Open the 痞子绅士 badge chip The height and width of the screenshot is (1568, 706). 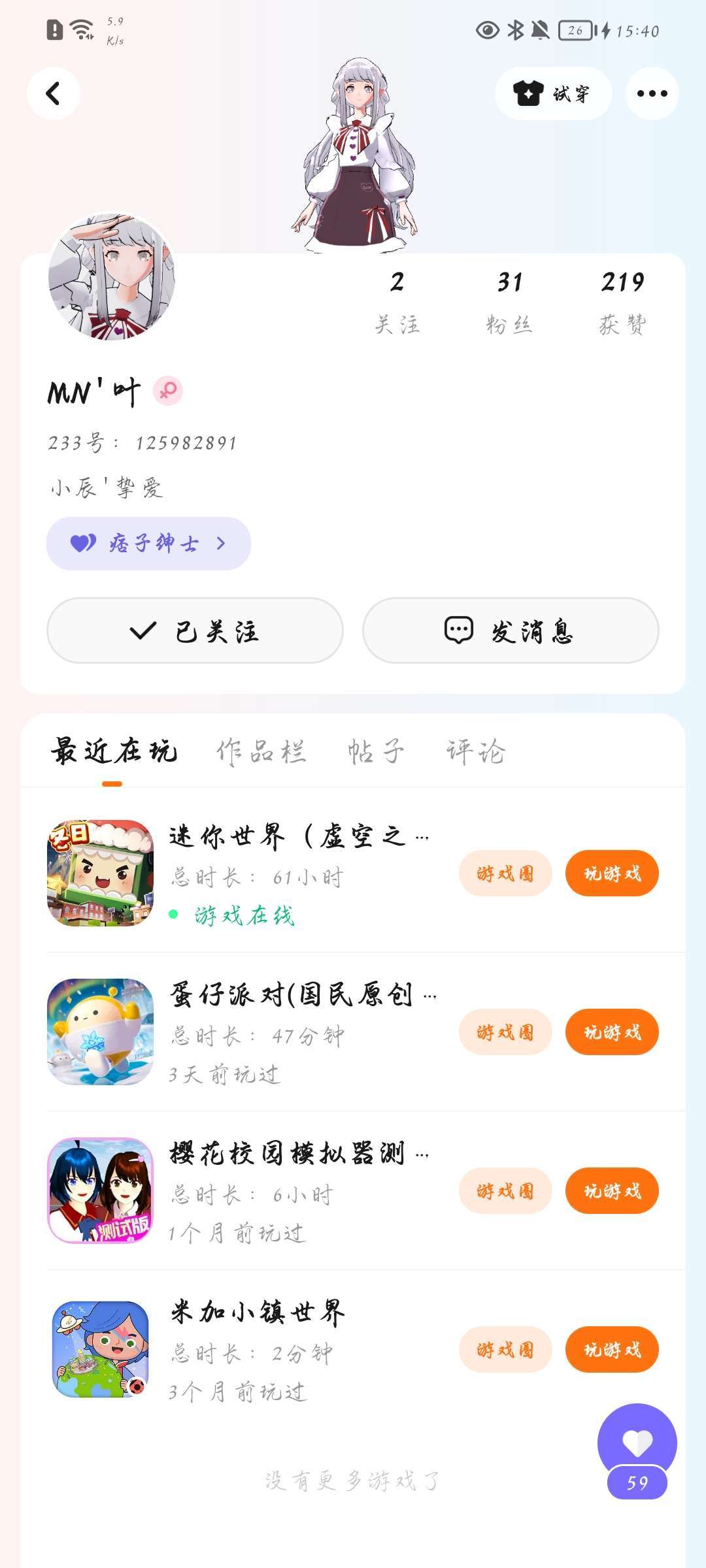[148, 544]
